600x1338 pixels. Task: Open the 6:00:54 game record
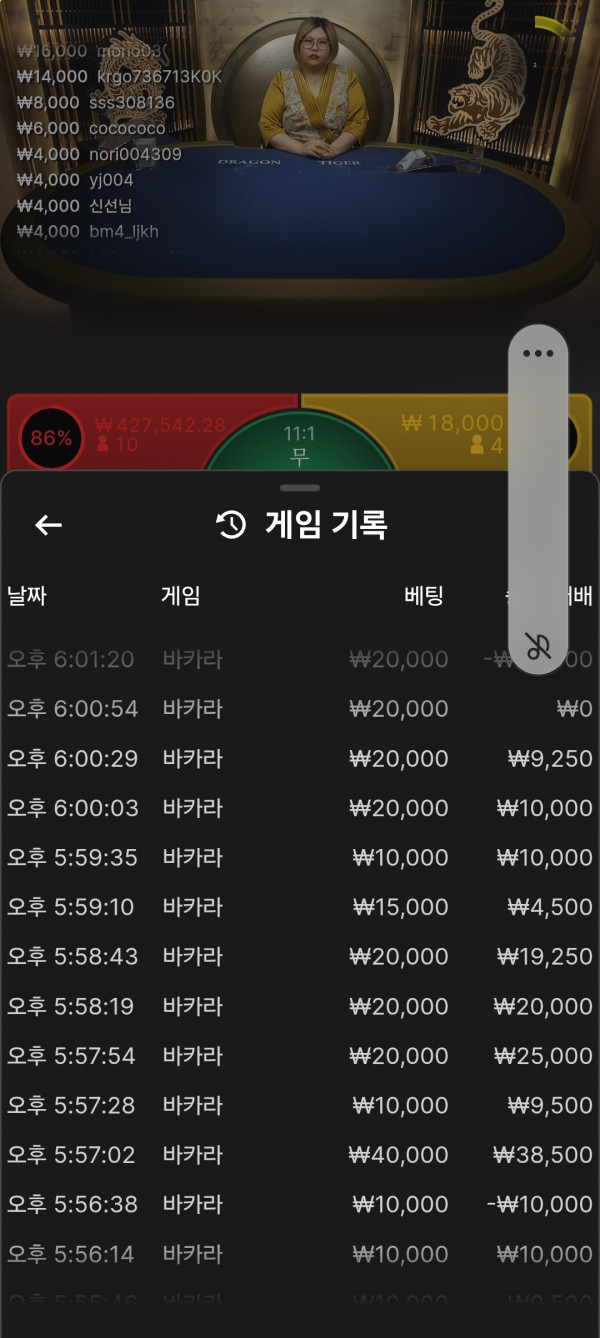coord(300,709)
